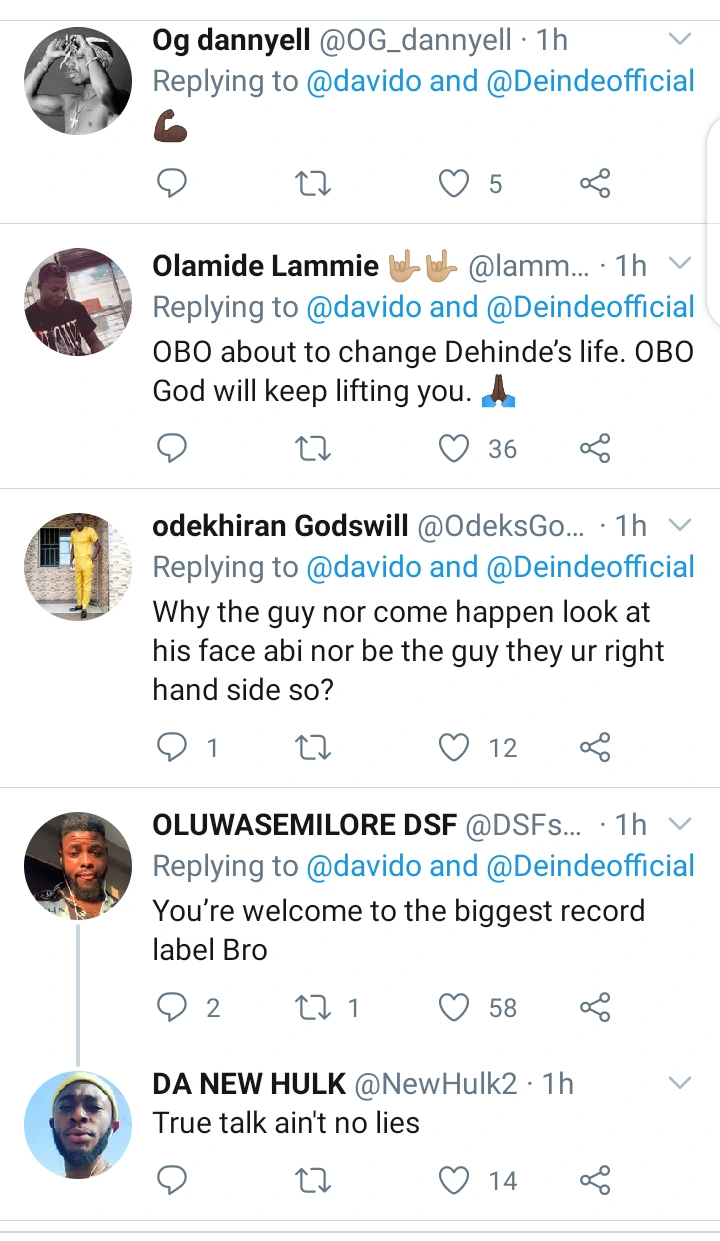Open dropdown arrow on DA NEW HULK's tweet
Viewport: 720px width, 1241px height.
[x=679, y=1083]
